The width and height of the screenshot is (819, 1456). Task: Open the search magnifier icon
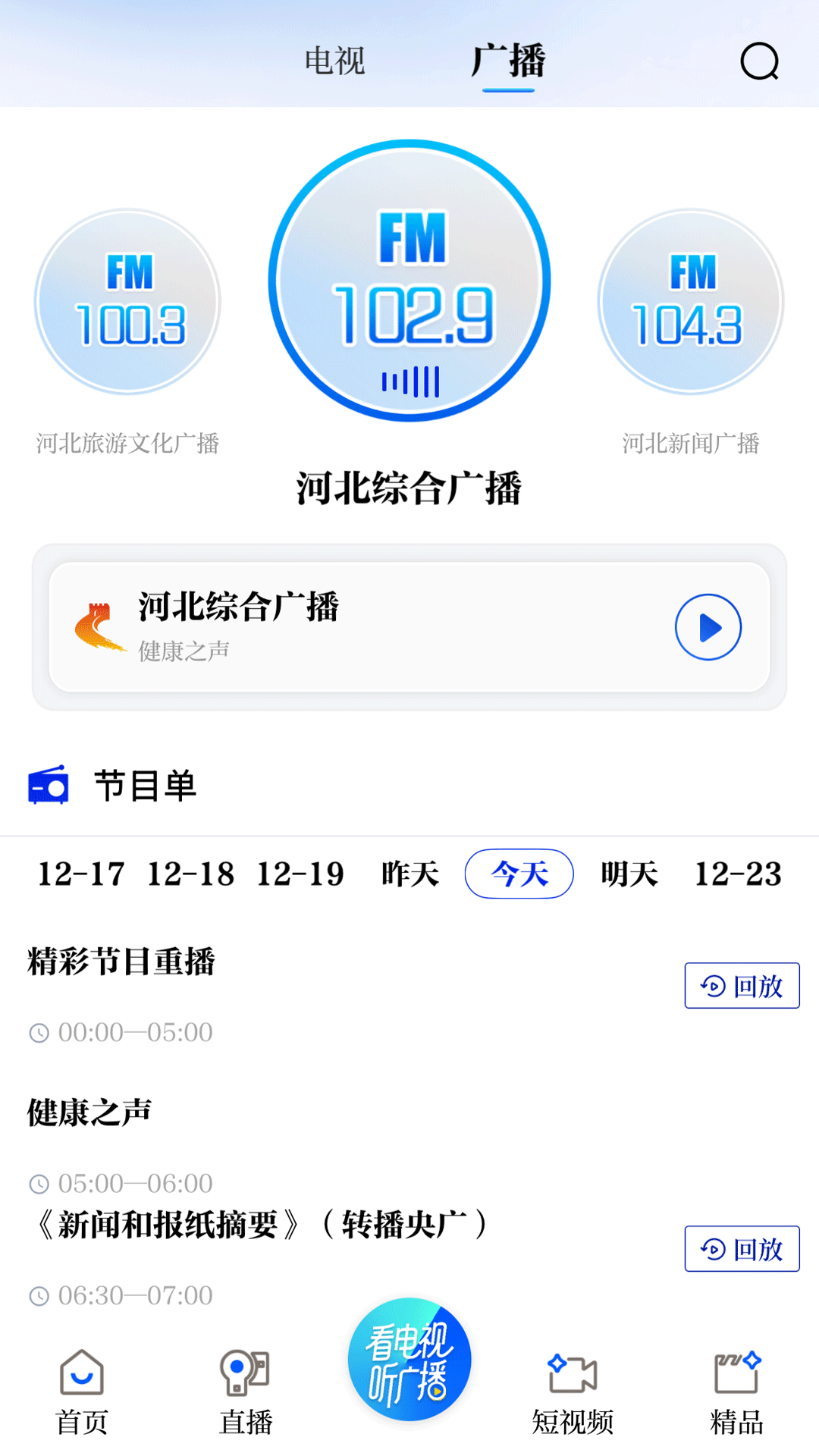[x=761, y=62]
